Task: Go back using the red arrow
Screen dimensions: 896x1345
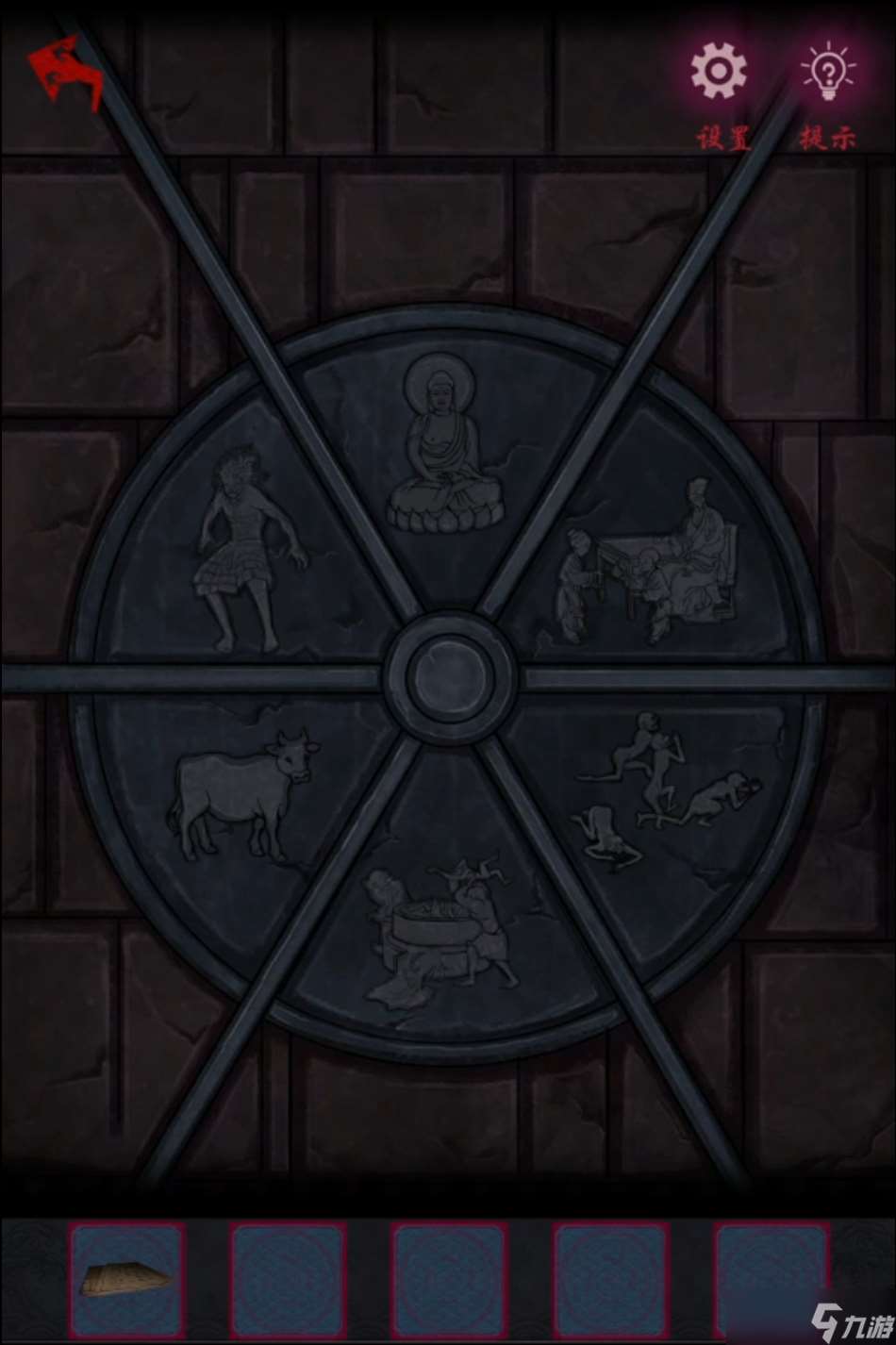Action: (x=66, y=75)
